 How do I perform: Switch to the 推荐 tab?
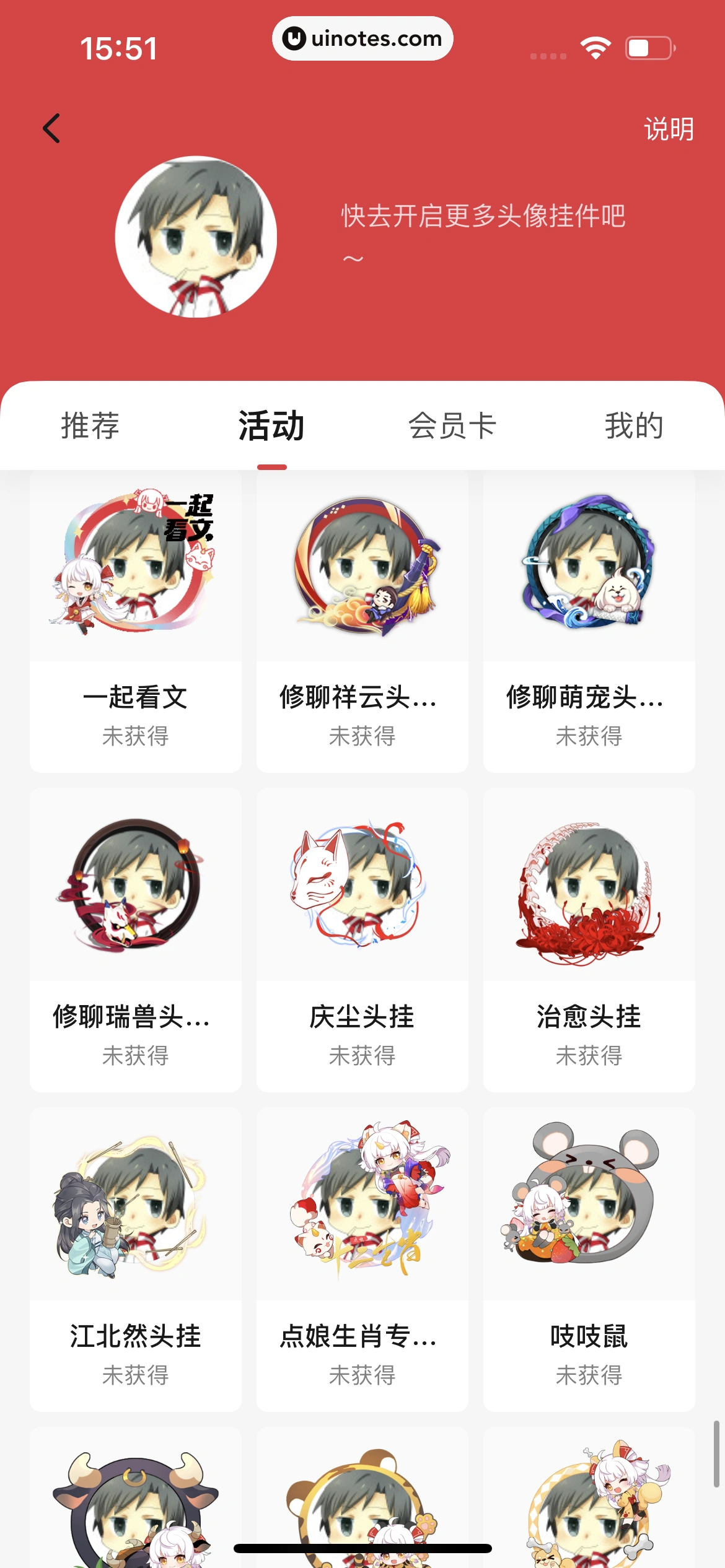89,426
